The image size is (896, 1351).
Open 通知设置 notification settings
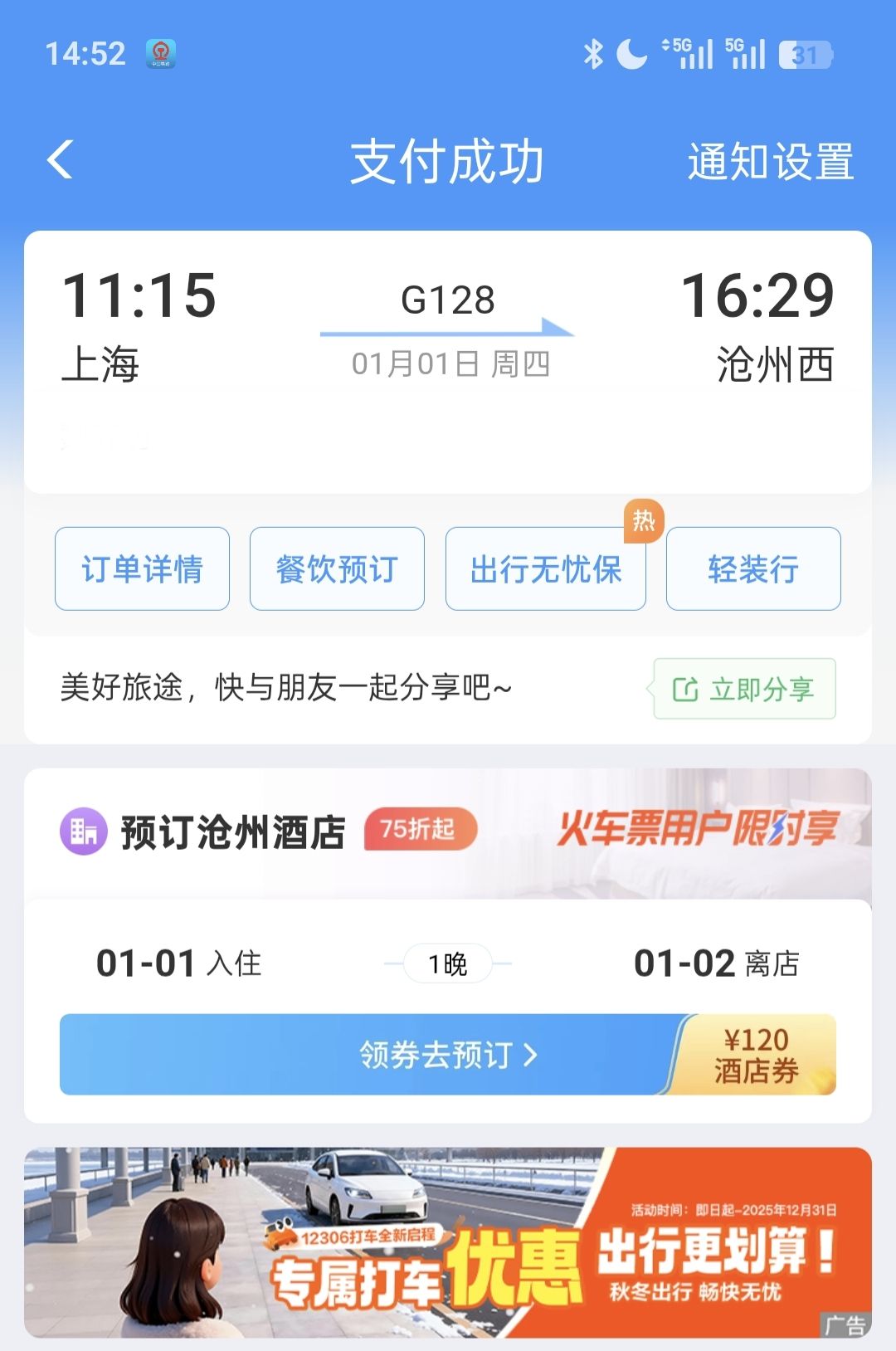click(770, 161)
